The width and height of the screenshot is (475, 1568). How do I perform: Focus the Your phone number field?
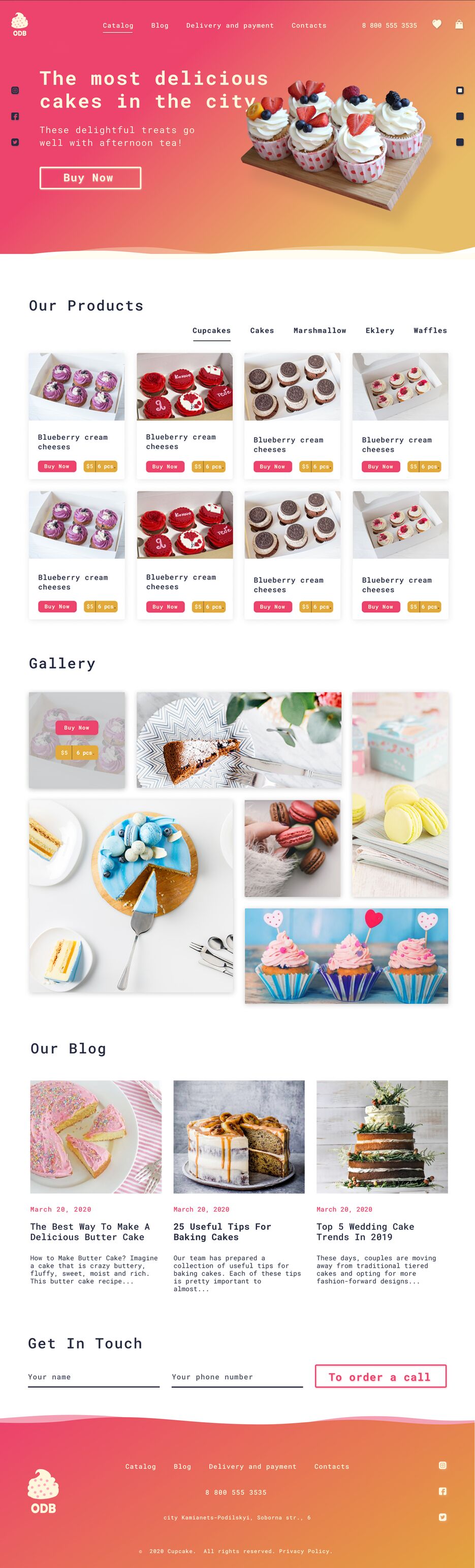click(x=237, y=1377)
